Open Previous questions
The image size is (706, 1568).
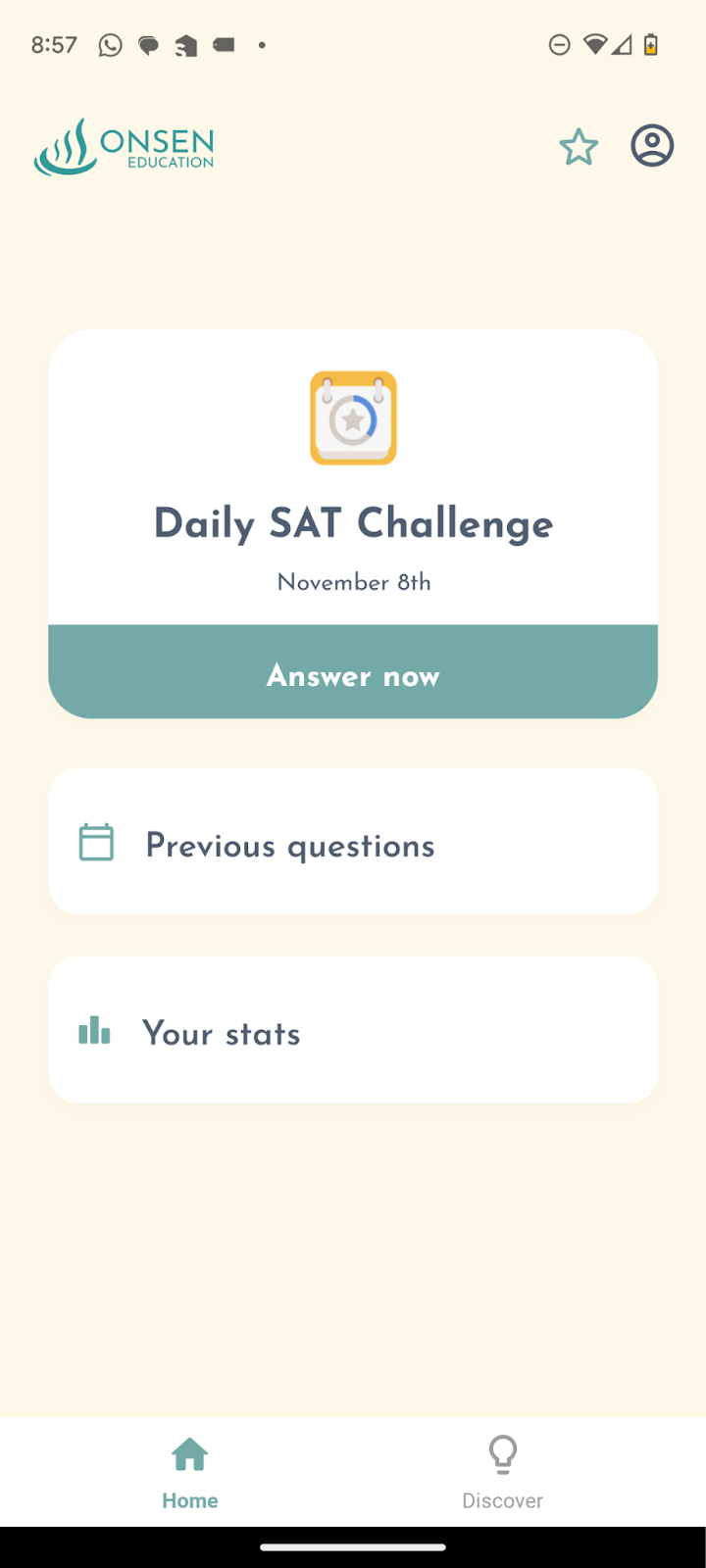[353, 843]
